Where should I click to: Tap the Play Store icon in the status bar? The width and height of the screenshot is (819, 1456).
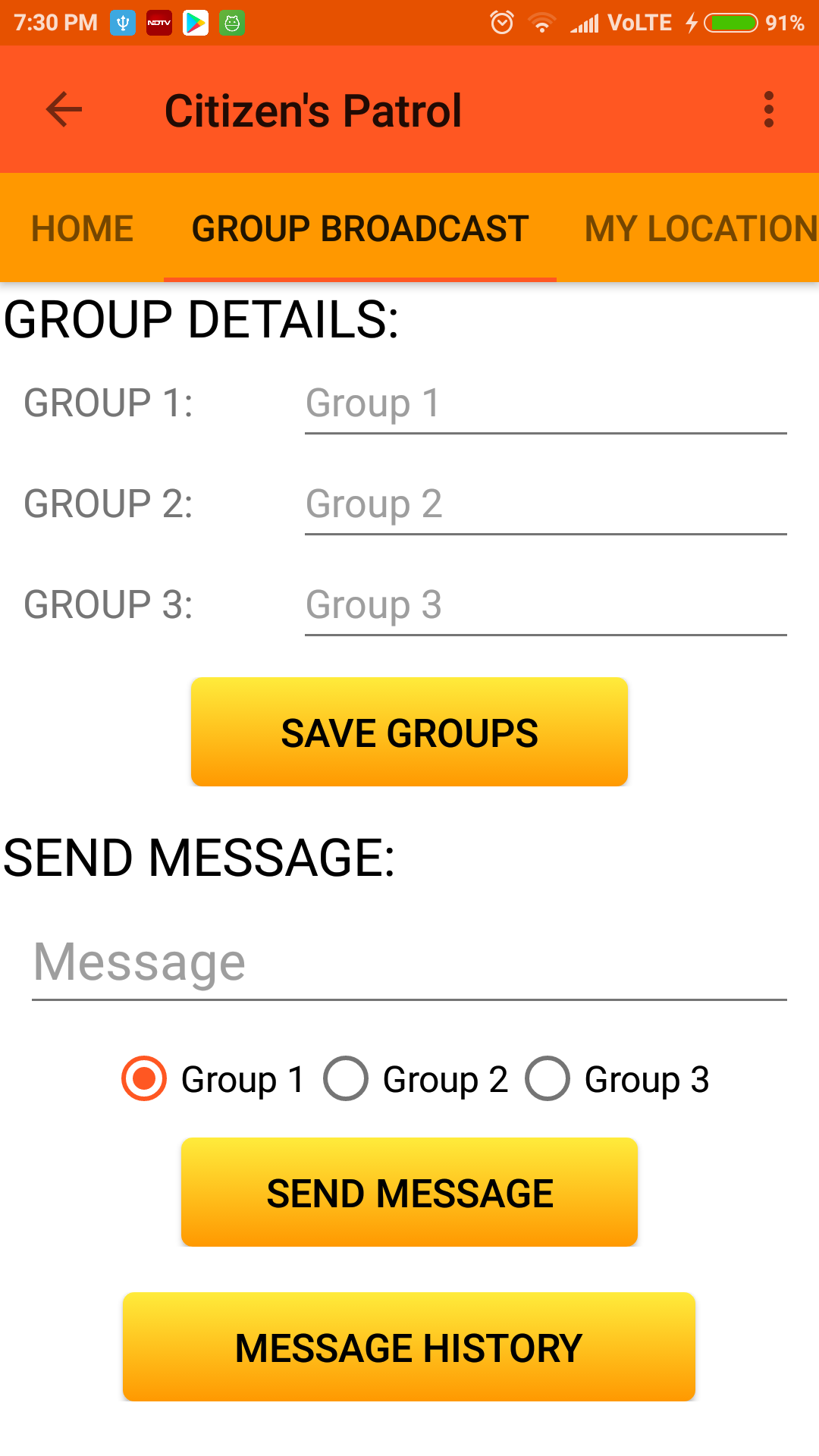pos(195,22)
